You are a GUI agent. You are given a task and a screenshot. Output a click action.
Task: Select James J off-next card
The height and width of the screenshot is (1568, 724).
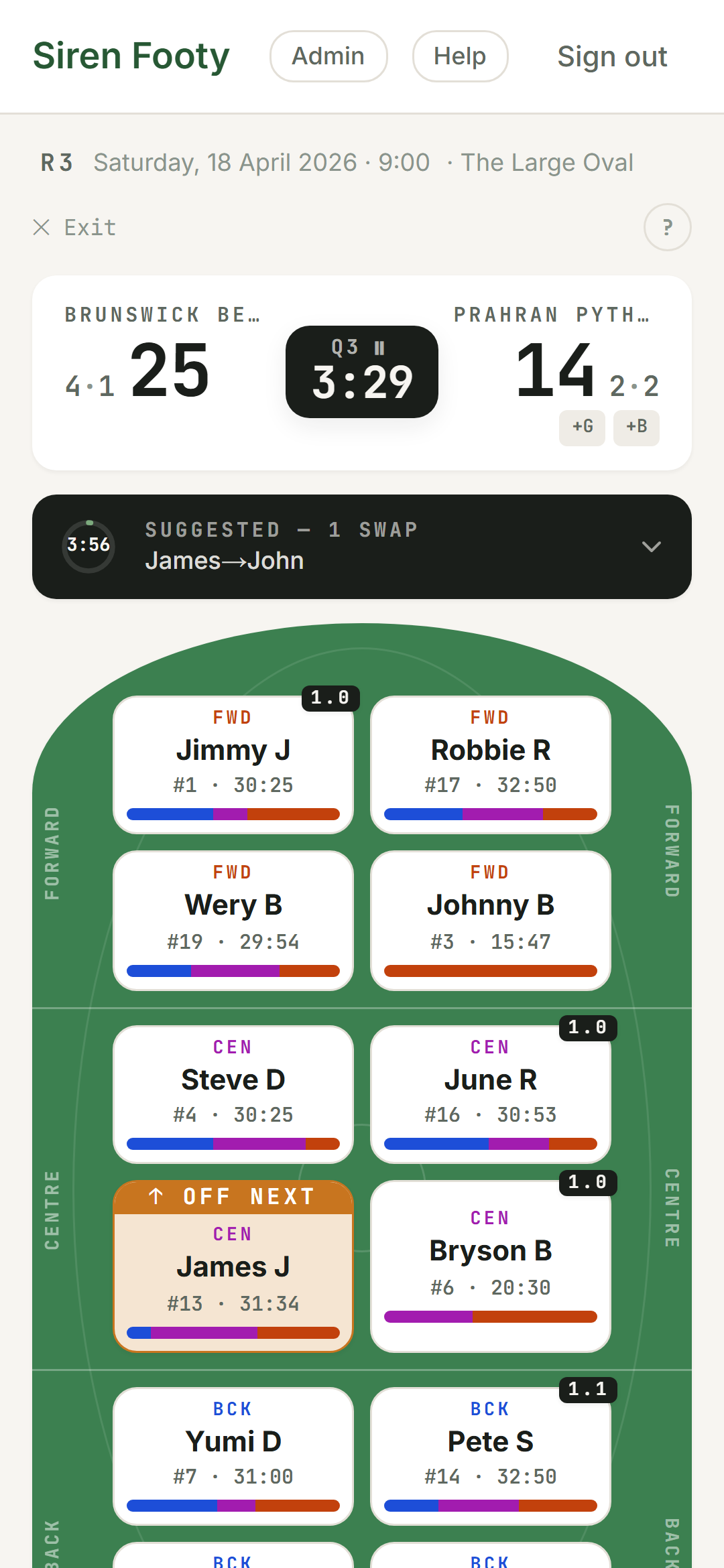click(x=233, y=1266)
